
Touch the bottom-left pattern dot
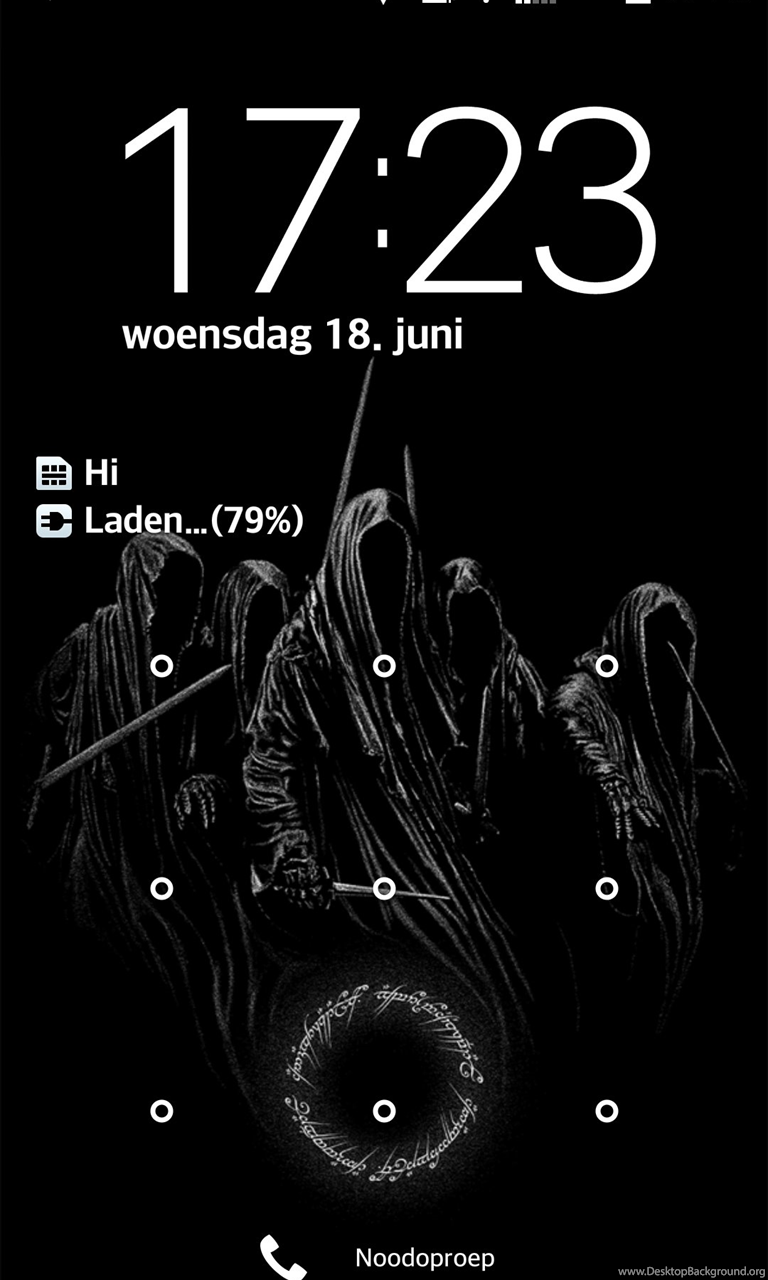[x=162, y=1110]
